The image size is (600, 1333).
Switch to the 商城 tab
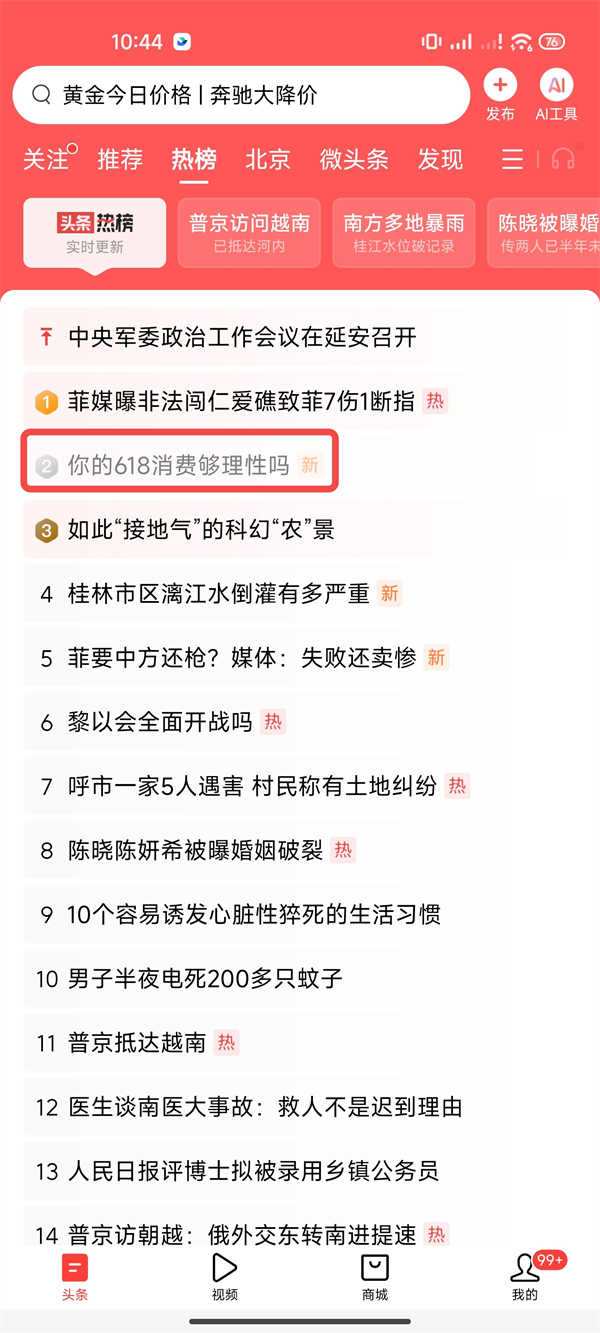pyautogui.click(x=374, y=1277)
